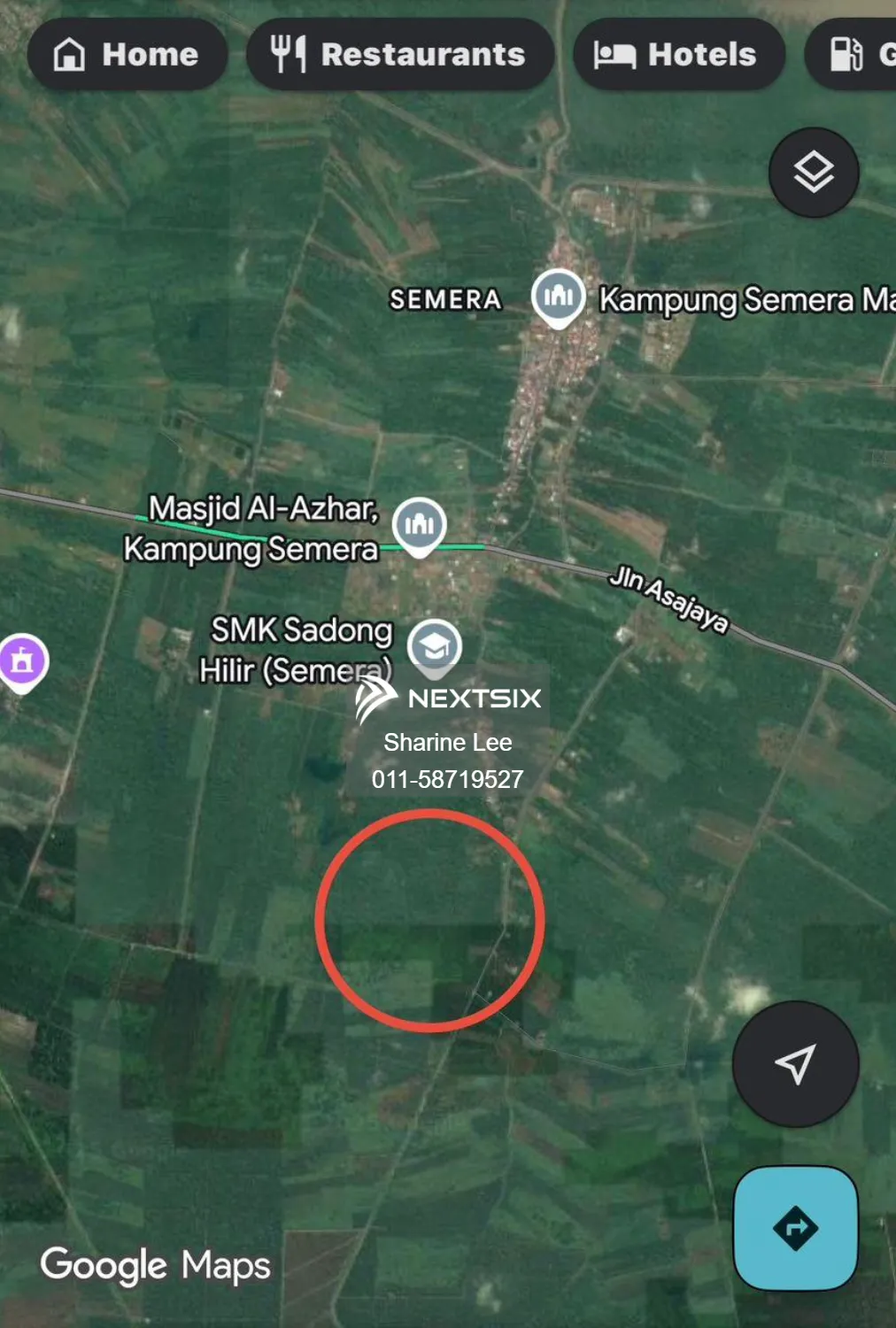Select the Kampung Semera mosque pin

click(558, 295)
